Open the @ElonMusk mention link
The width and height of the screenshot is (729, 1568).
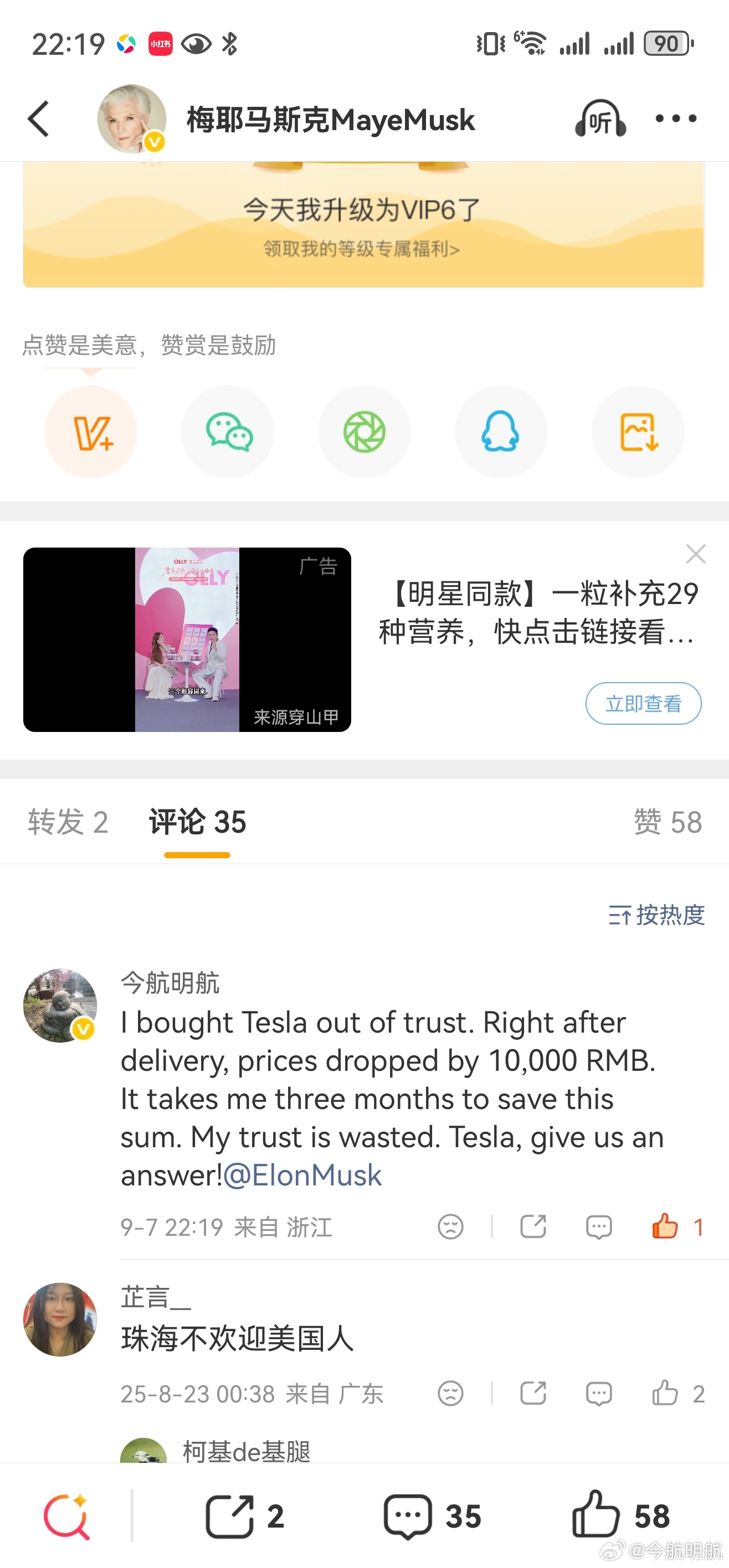tap(302, 1175)
